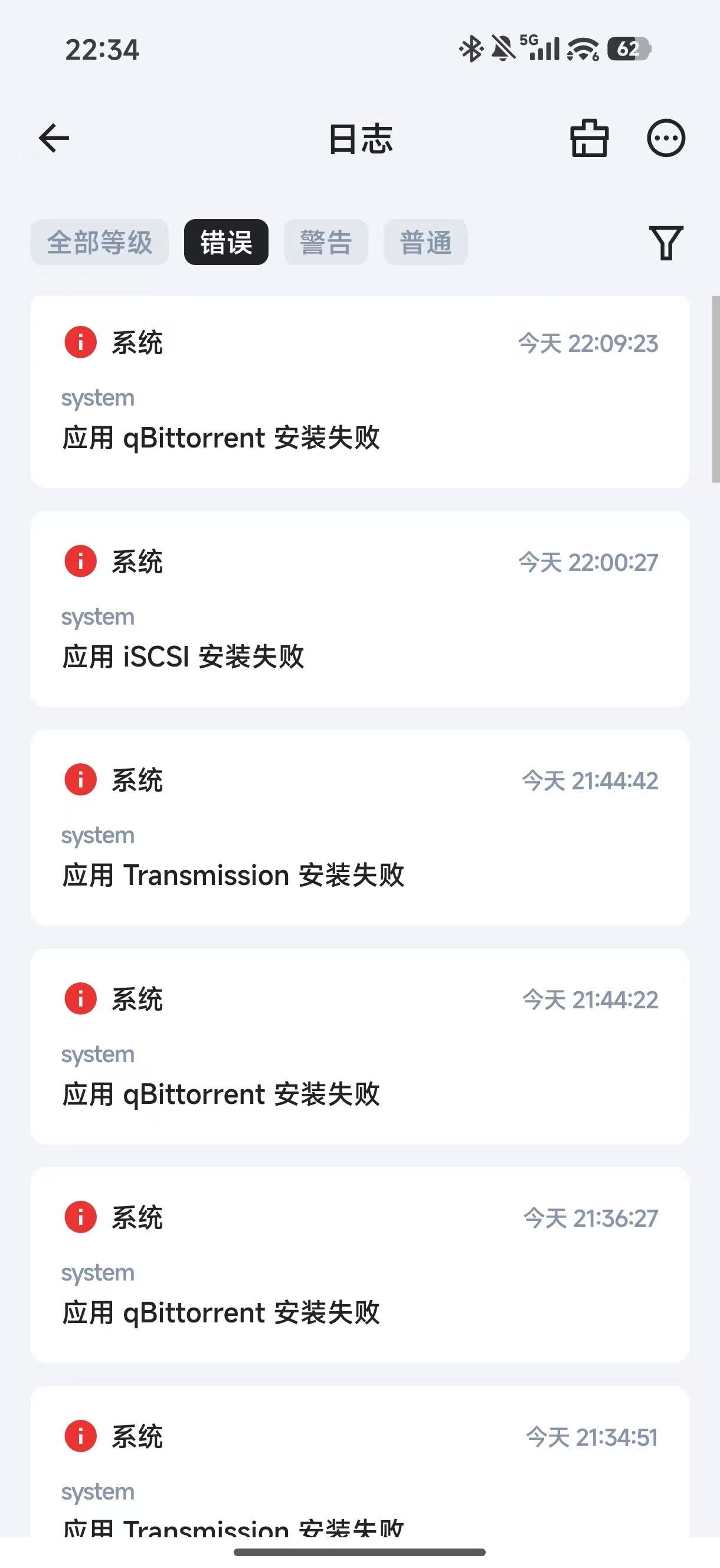
Task: Enable the 普通 level filter
Action: click(x=426, y=241)
